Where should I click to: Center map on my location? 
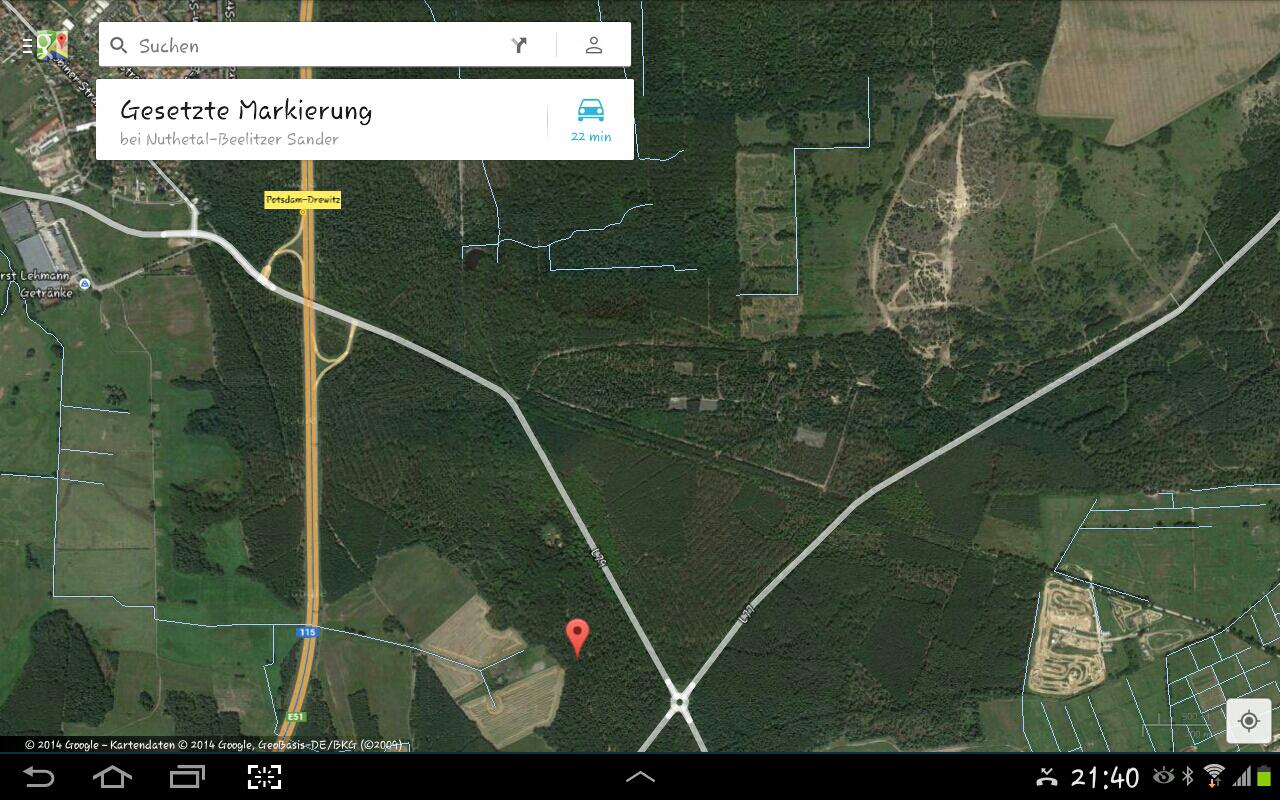click(x=1248, y=721)
